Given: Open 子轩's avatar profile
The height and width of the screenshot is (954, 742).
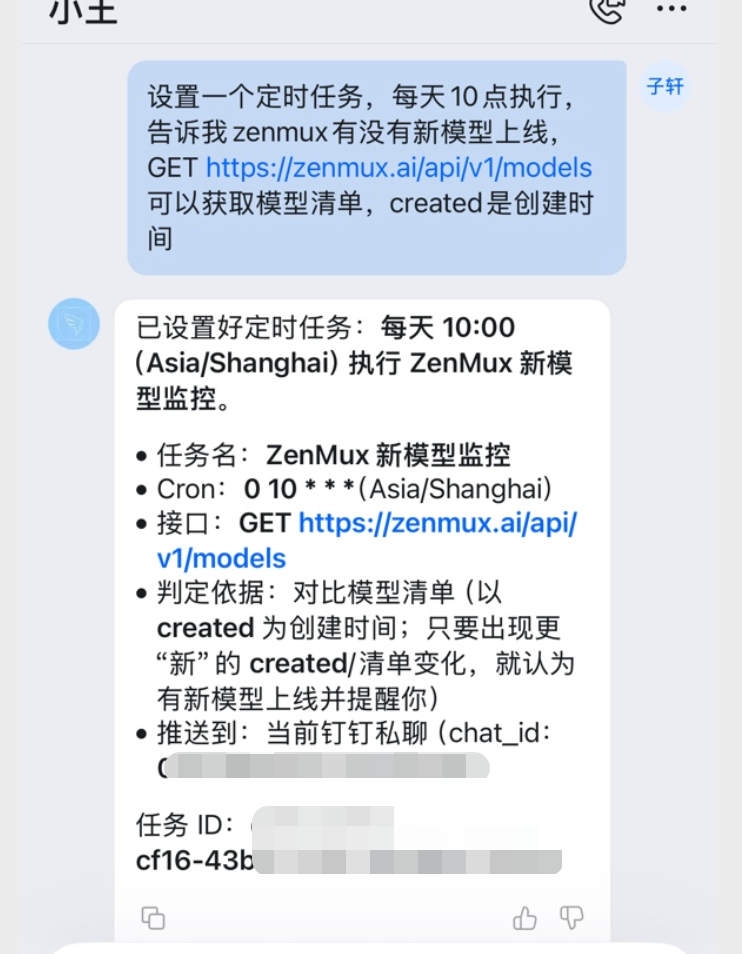Looking at the screenshot, I should pos(665,87).
